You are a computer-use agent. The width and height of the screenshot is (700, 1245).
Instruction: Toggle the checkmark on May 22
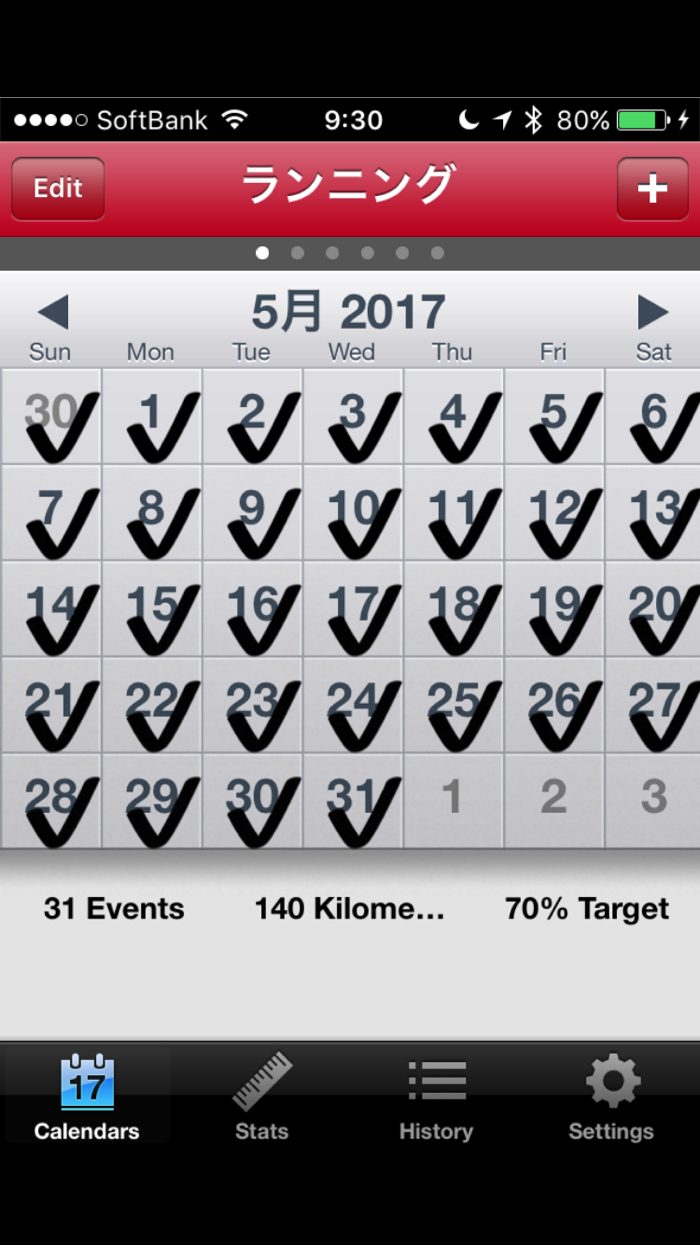point(152,705)
